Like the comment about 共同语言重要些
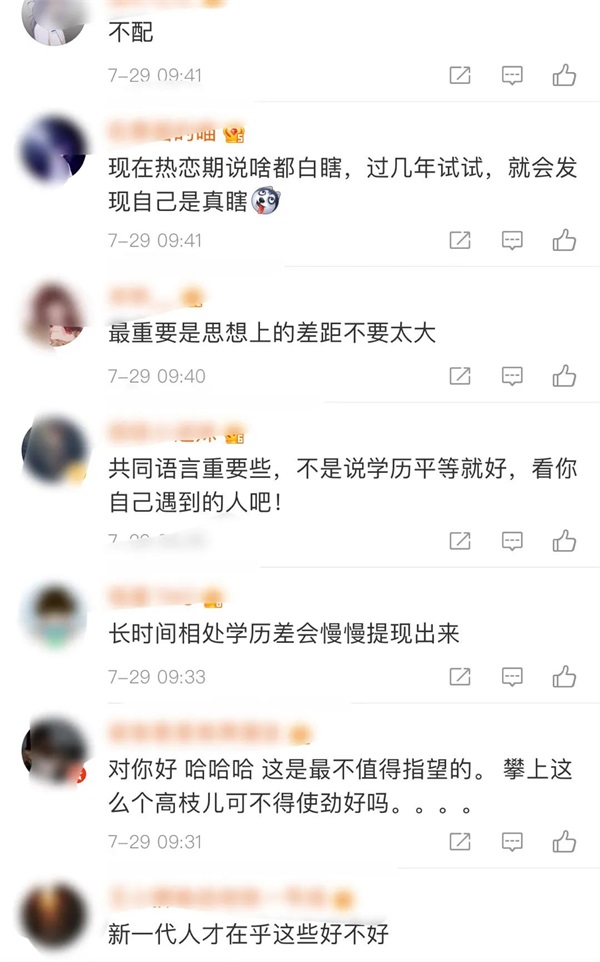Image resolution: width=600 pixels, height=962 pixels. 564,541
